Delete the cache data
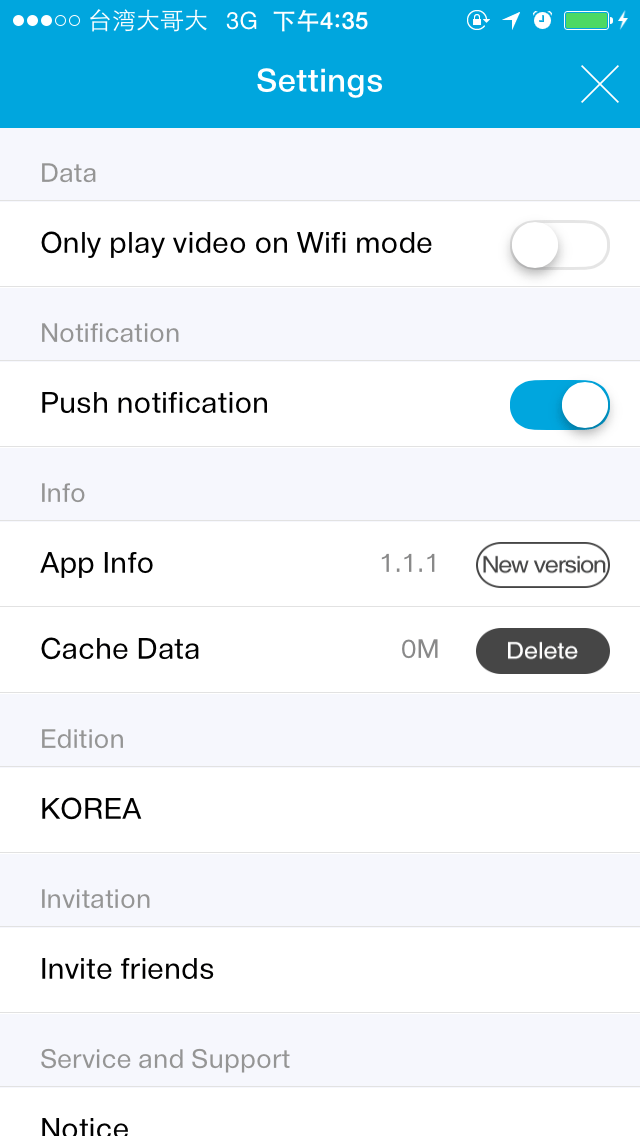The width and height of the screenshot is (640, 1136). (x=543, y=651)
